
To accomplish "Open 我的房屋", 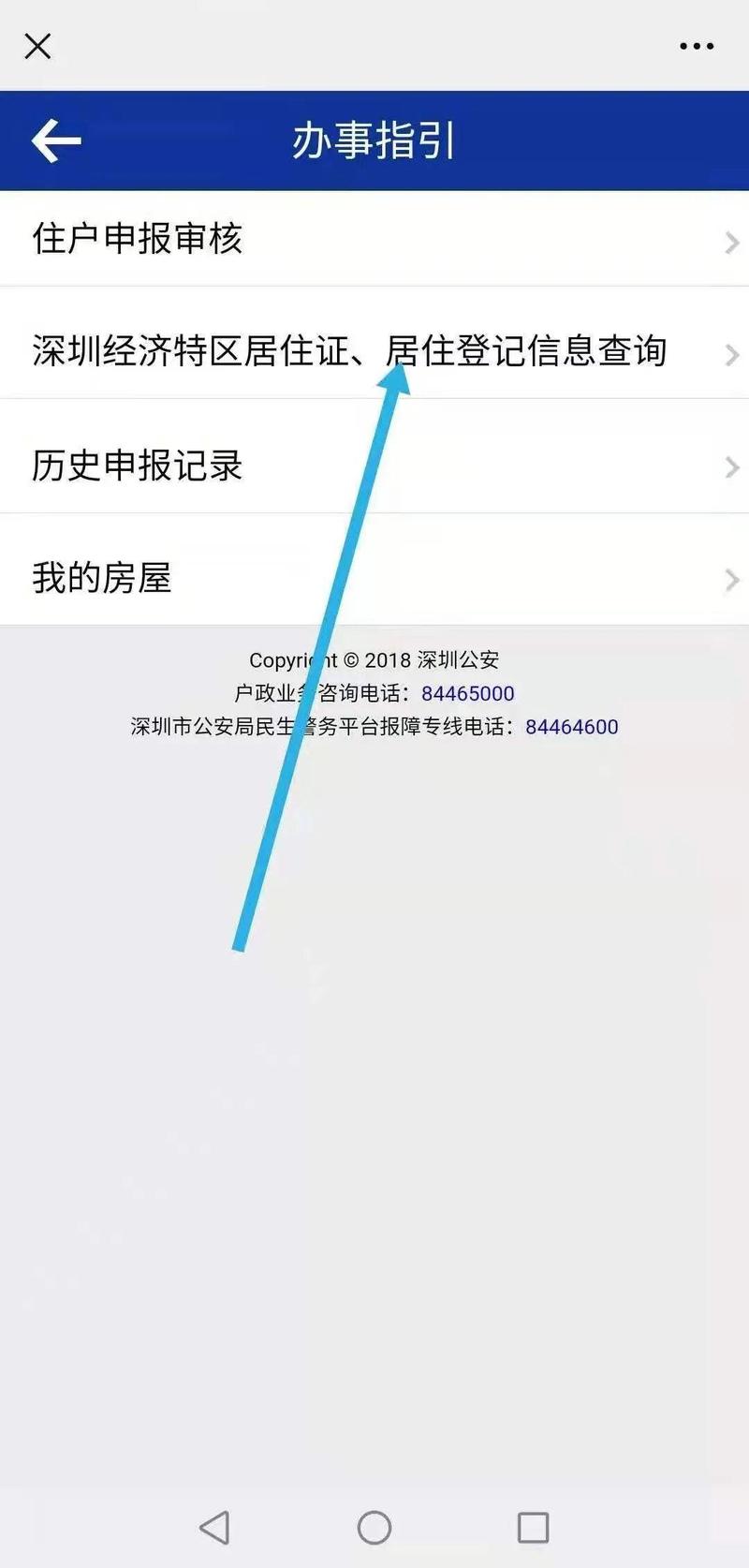I will click(x=374, y=578).
